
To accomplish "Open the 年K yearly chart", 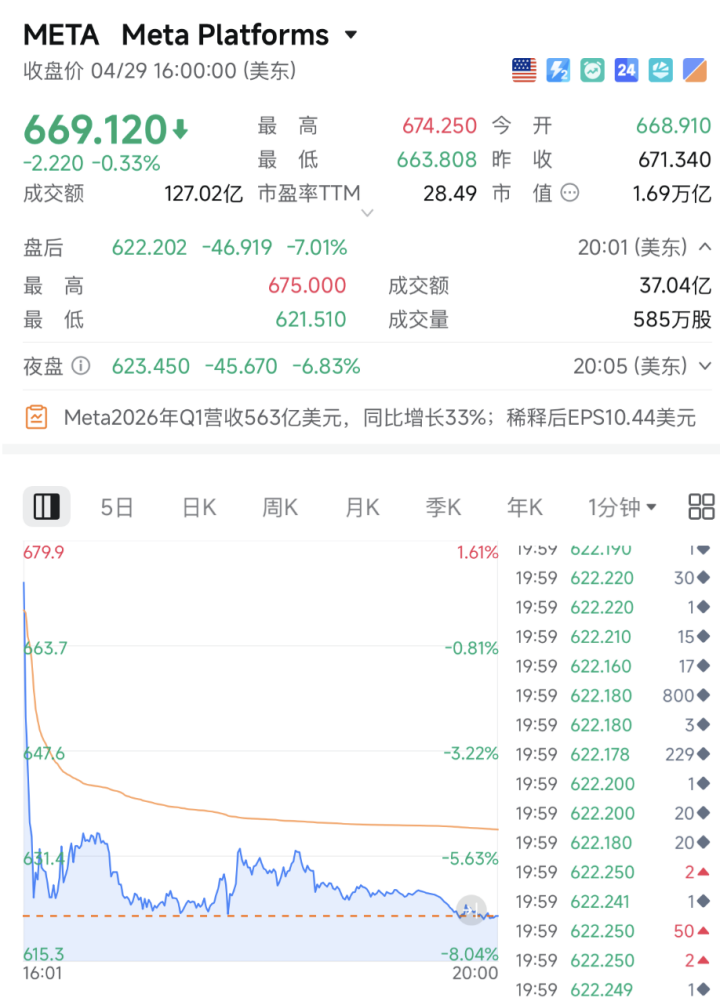I will tap(524, 507).
